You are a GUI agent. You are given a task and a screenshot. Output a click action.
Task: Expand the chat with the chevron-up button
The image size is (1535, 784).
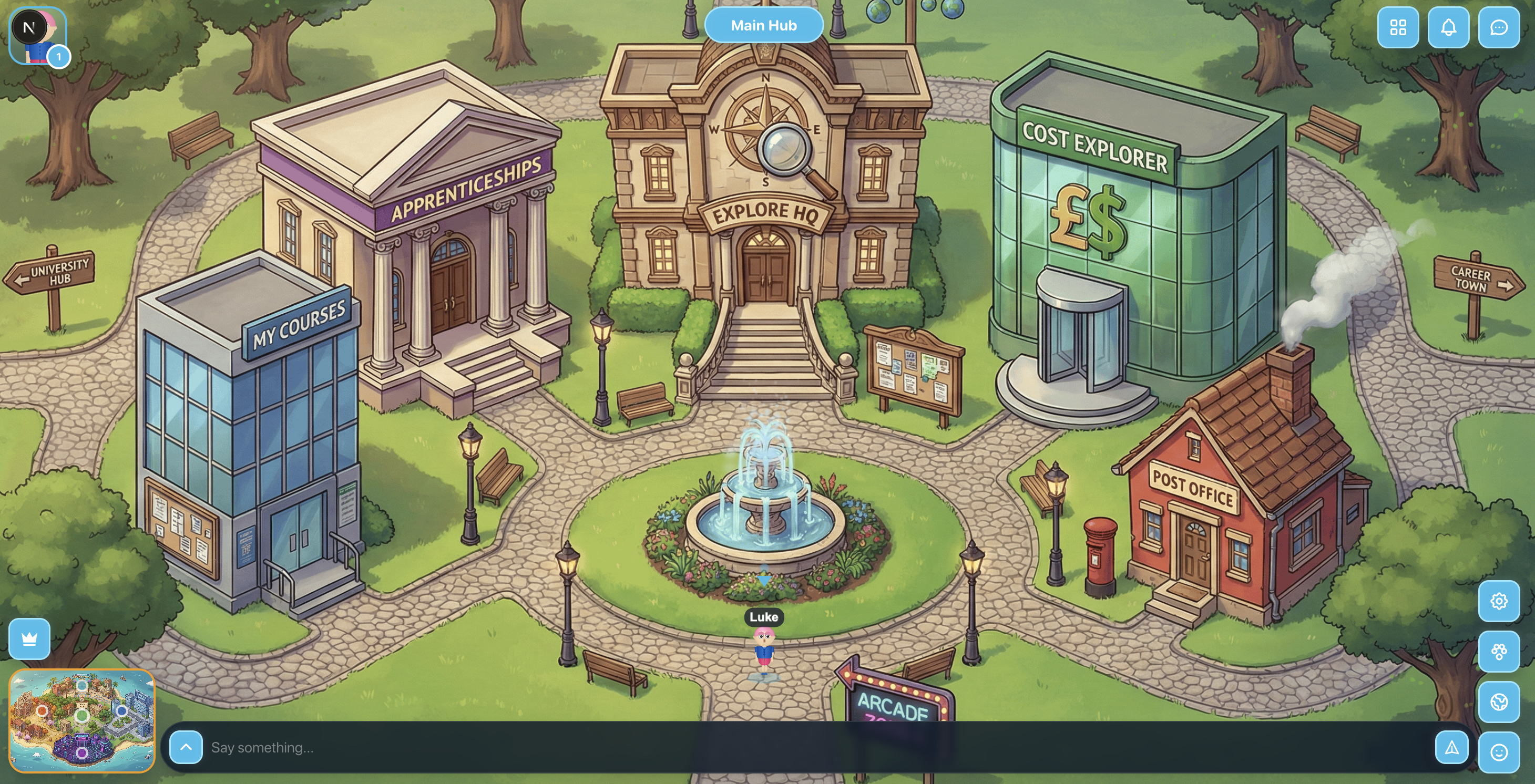click(186, 747)
